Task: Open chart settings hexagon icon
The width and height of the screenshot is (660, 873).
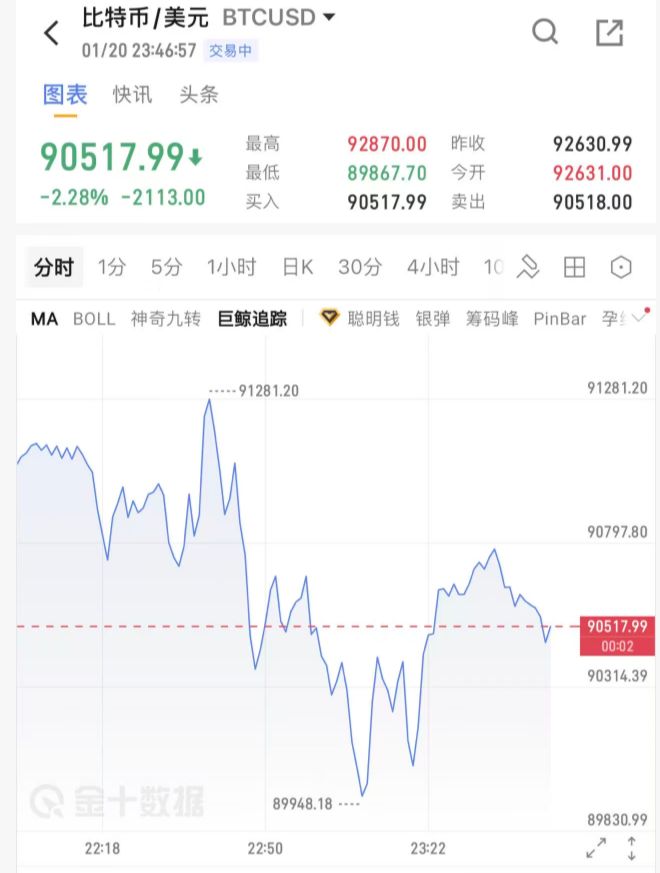Action: 621,267
